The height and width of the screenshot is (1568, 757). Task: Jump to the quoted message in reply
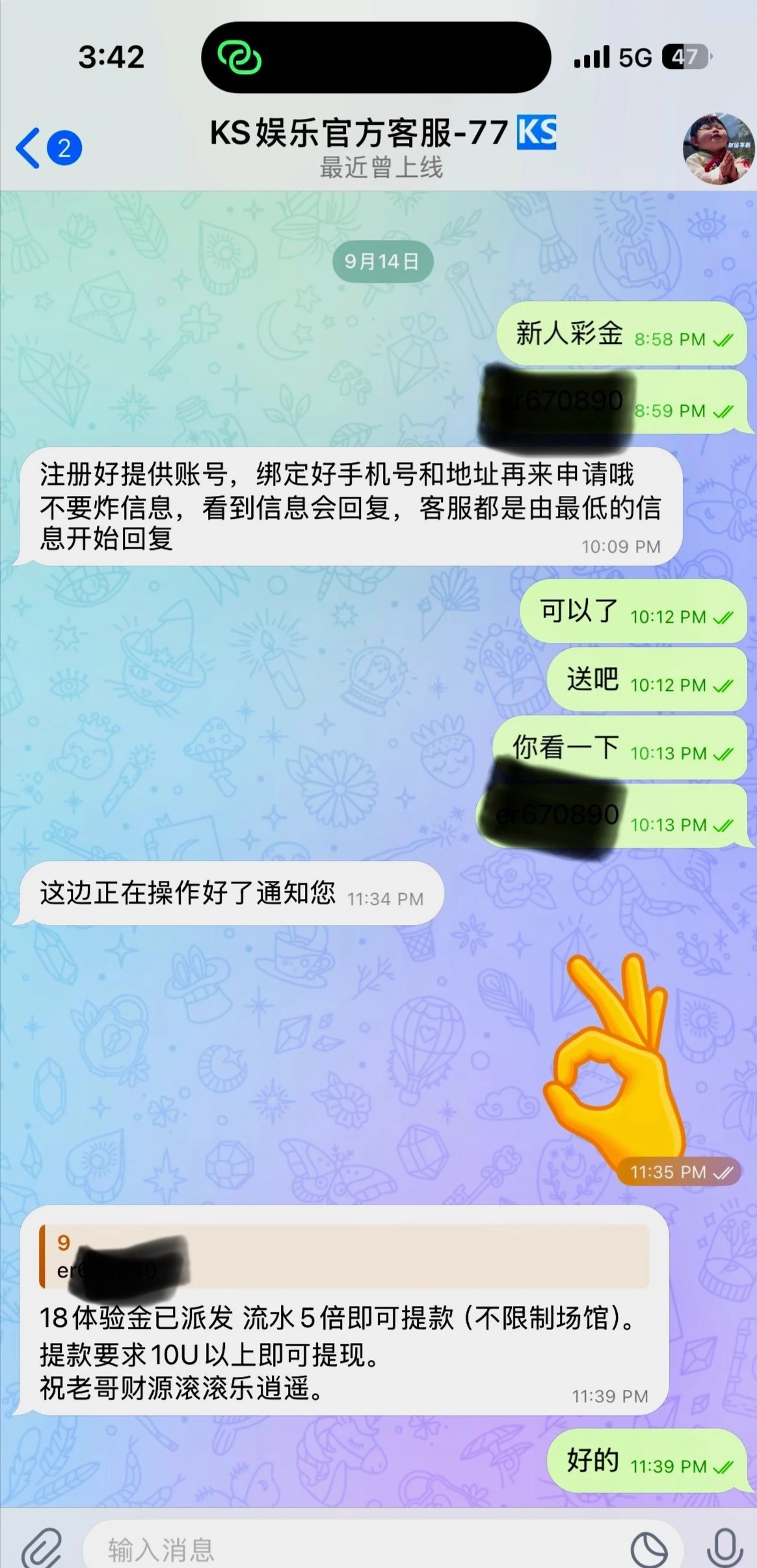[345, 1257]
